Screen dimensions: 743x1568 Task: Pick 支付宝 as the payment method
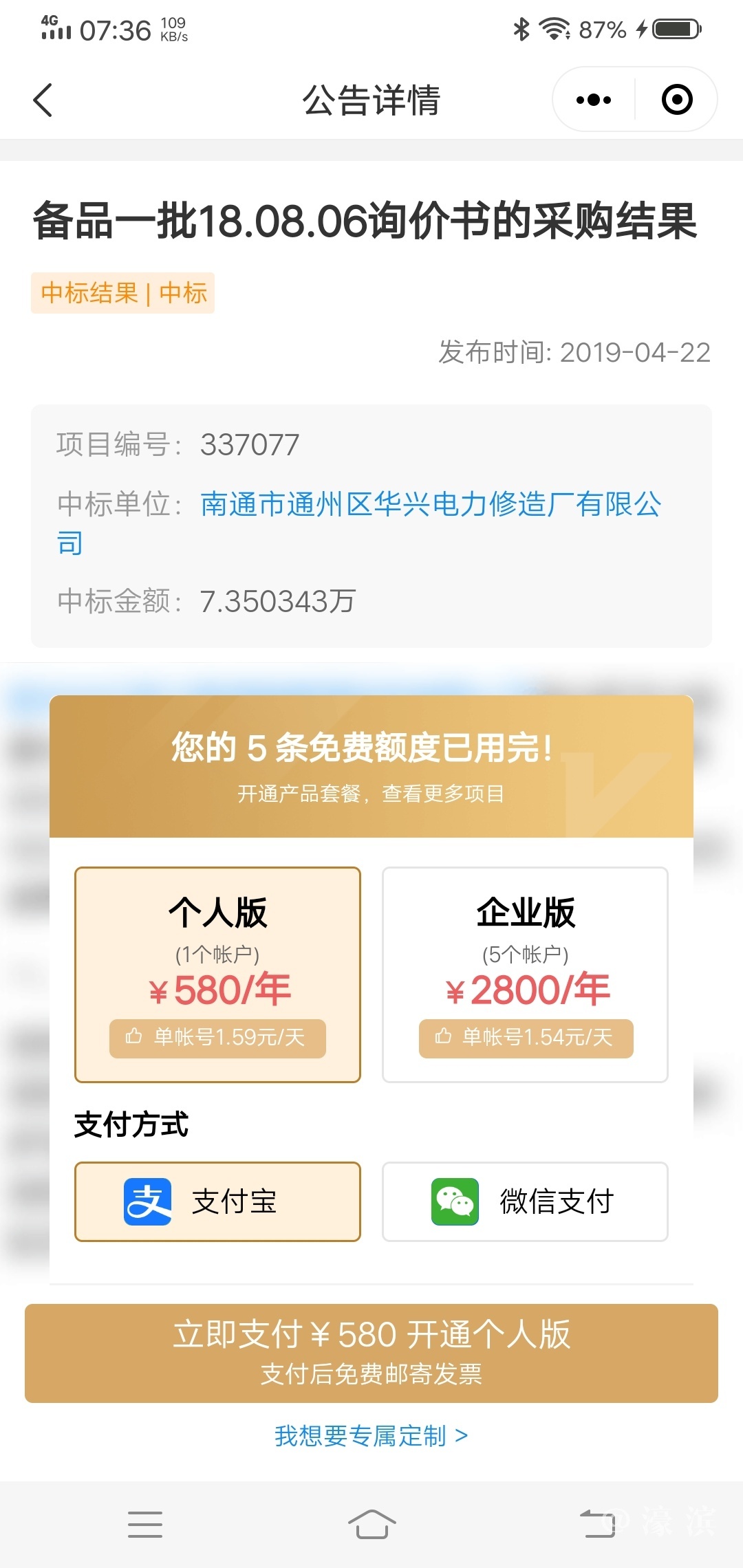[217, 1201]
